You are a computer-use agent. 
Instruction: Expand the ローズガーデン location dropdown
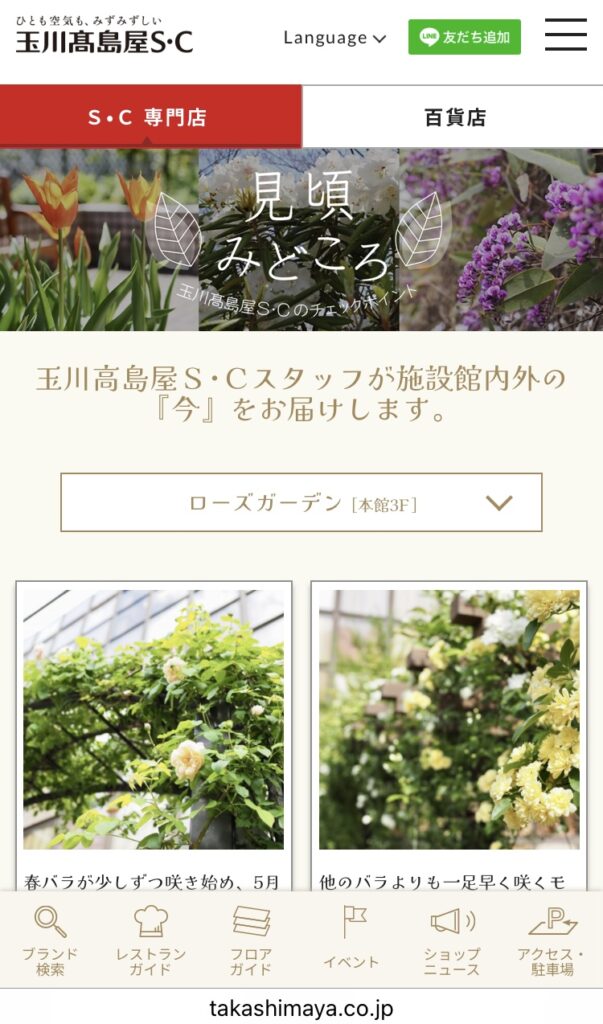click(301, 503)
